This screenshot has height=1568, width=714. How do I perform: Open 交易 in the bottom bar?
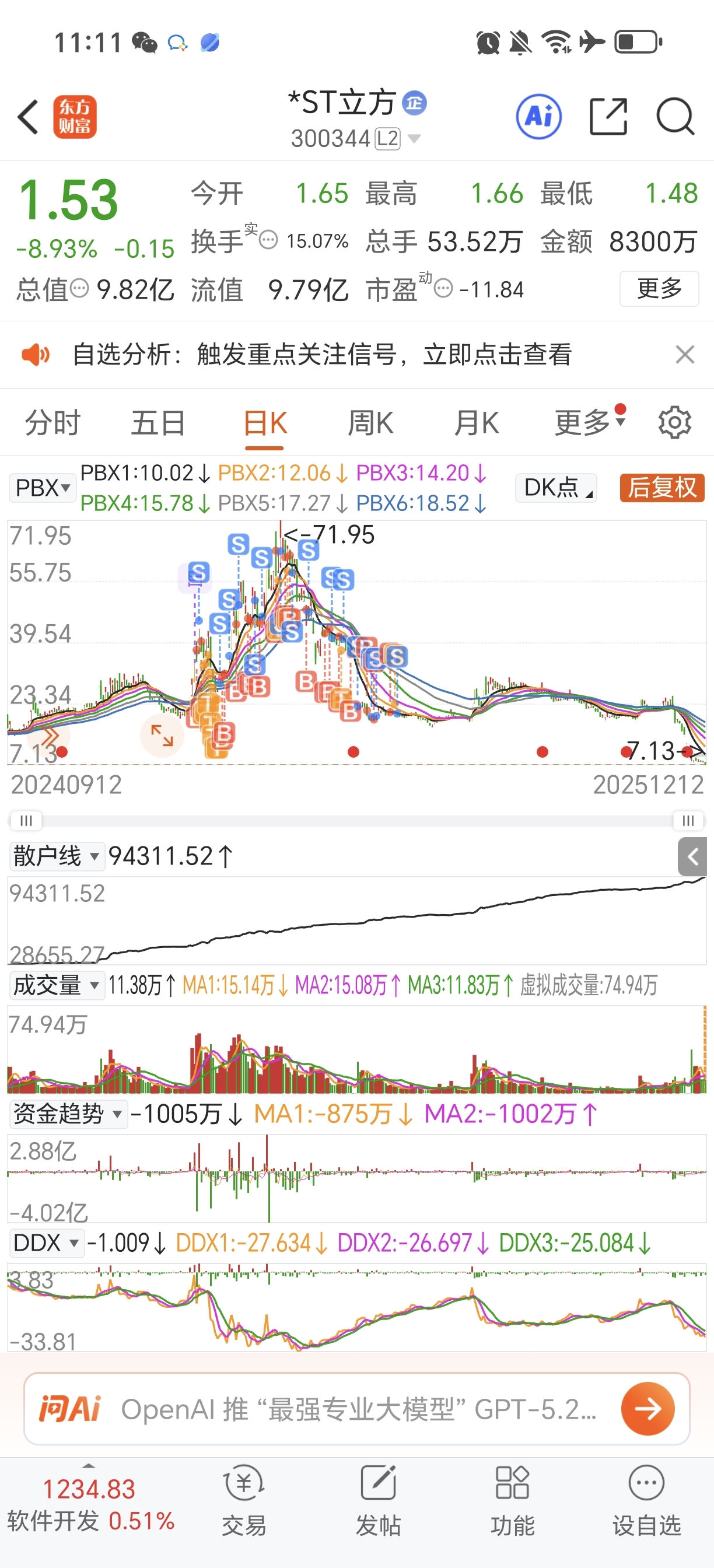244,1500
